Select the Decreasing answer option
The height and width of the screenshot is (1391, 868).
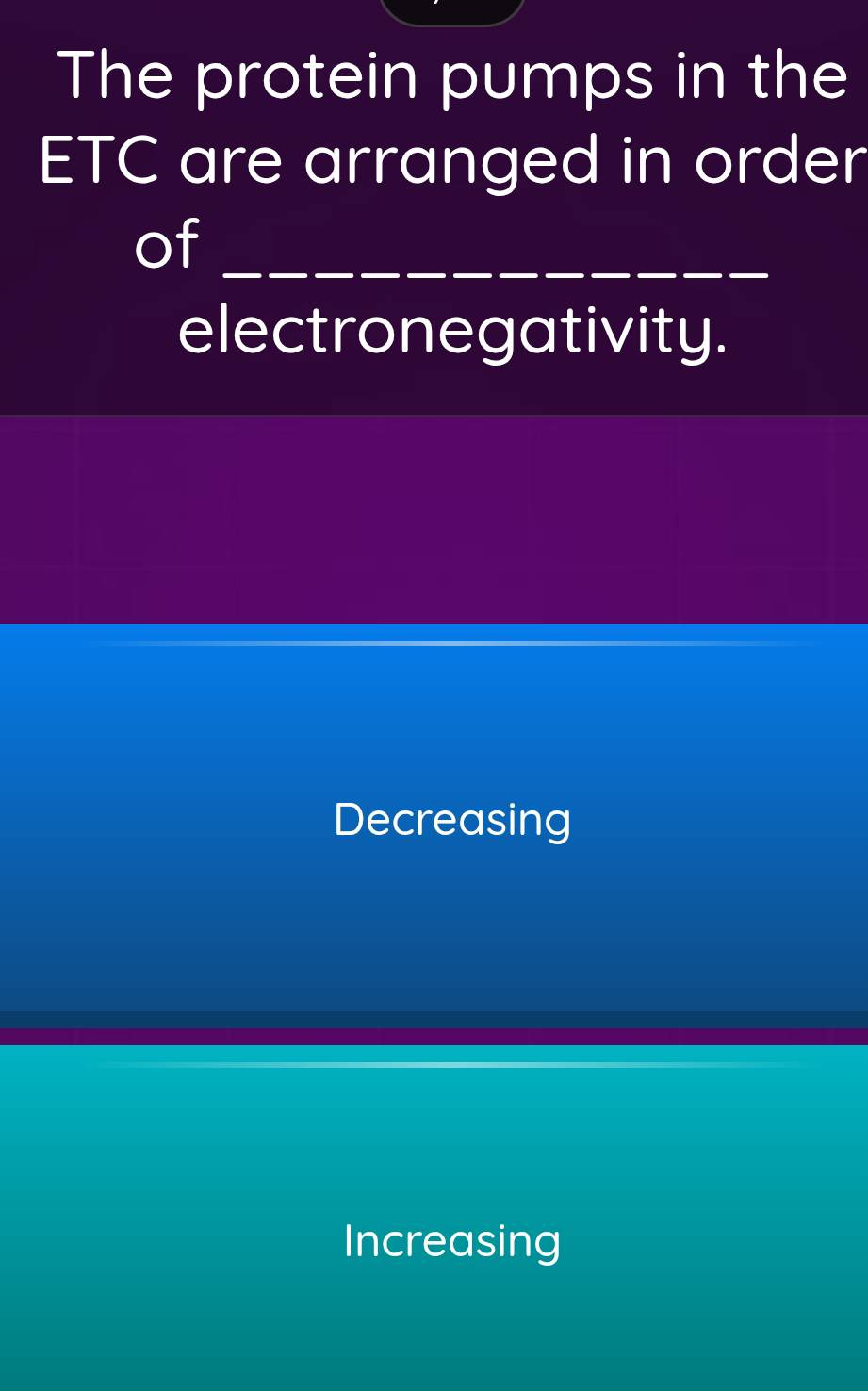pyautogui.click(x=452, y=819)
